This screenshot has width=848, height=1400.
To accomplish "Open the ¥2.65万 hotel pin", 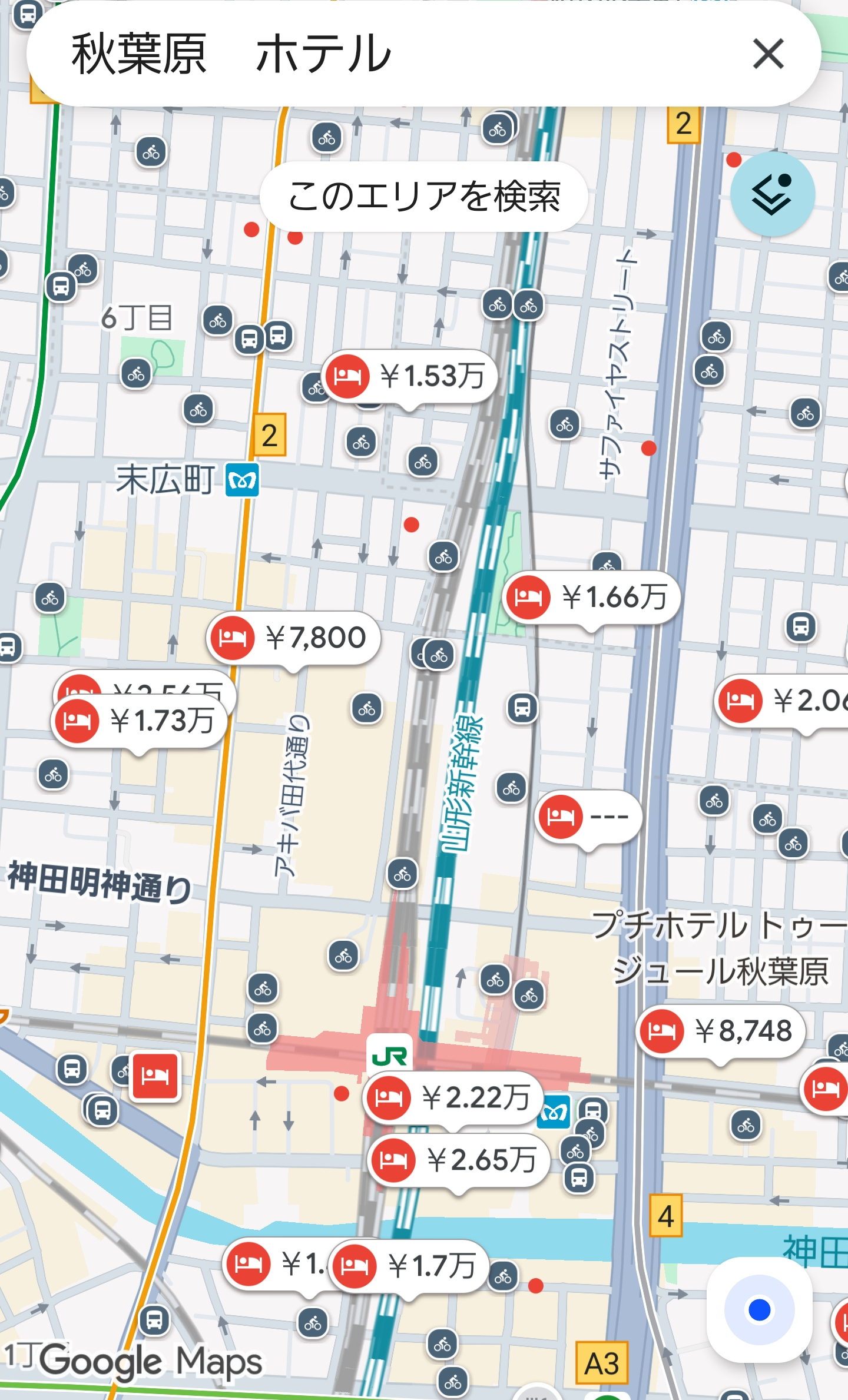I will tap(458, 1160).
